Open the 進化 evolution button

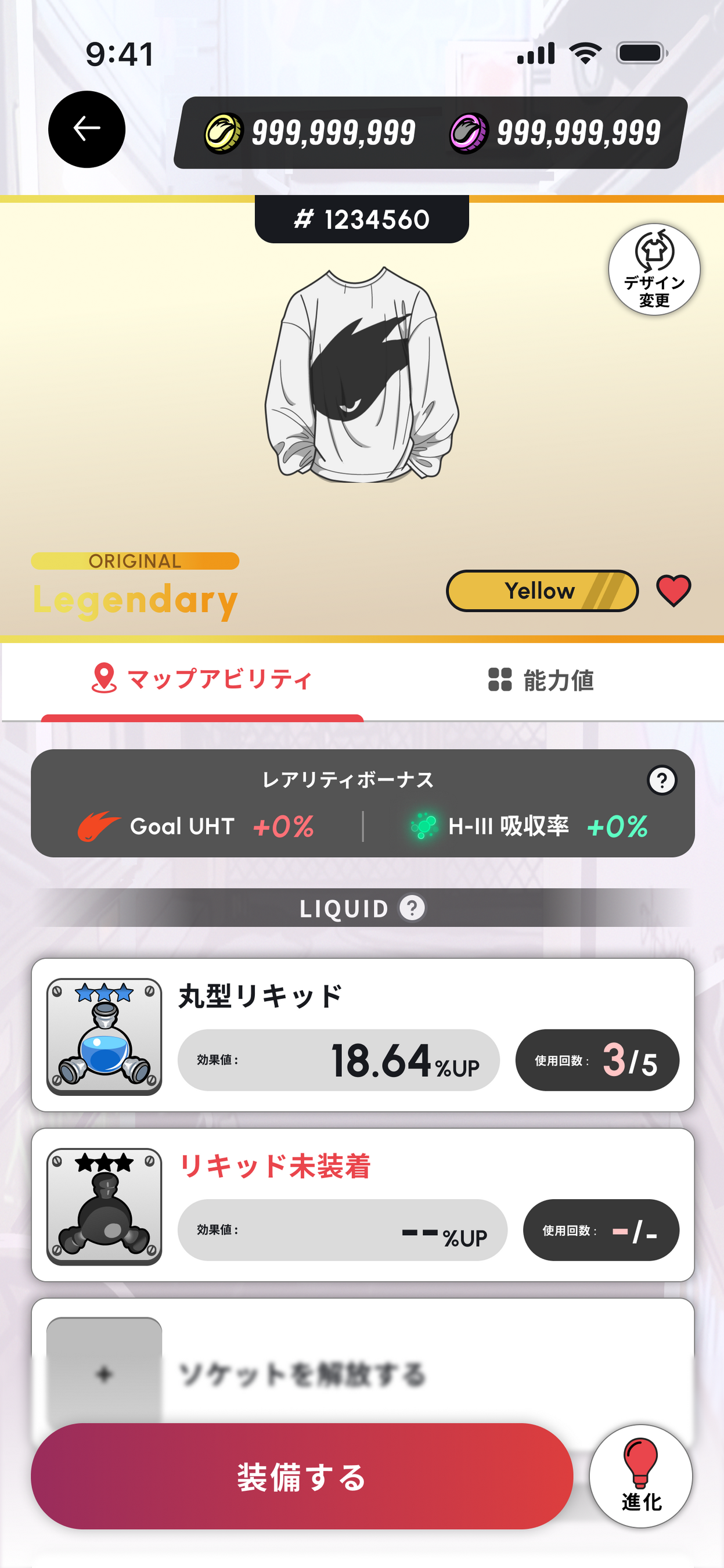point(640,1476)
